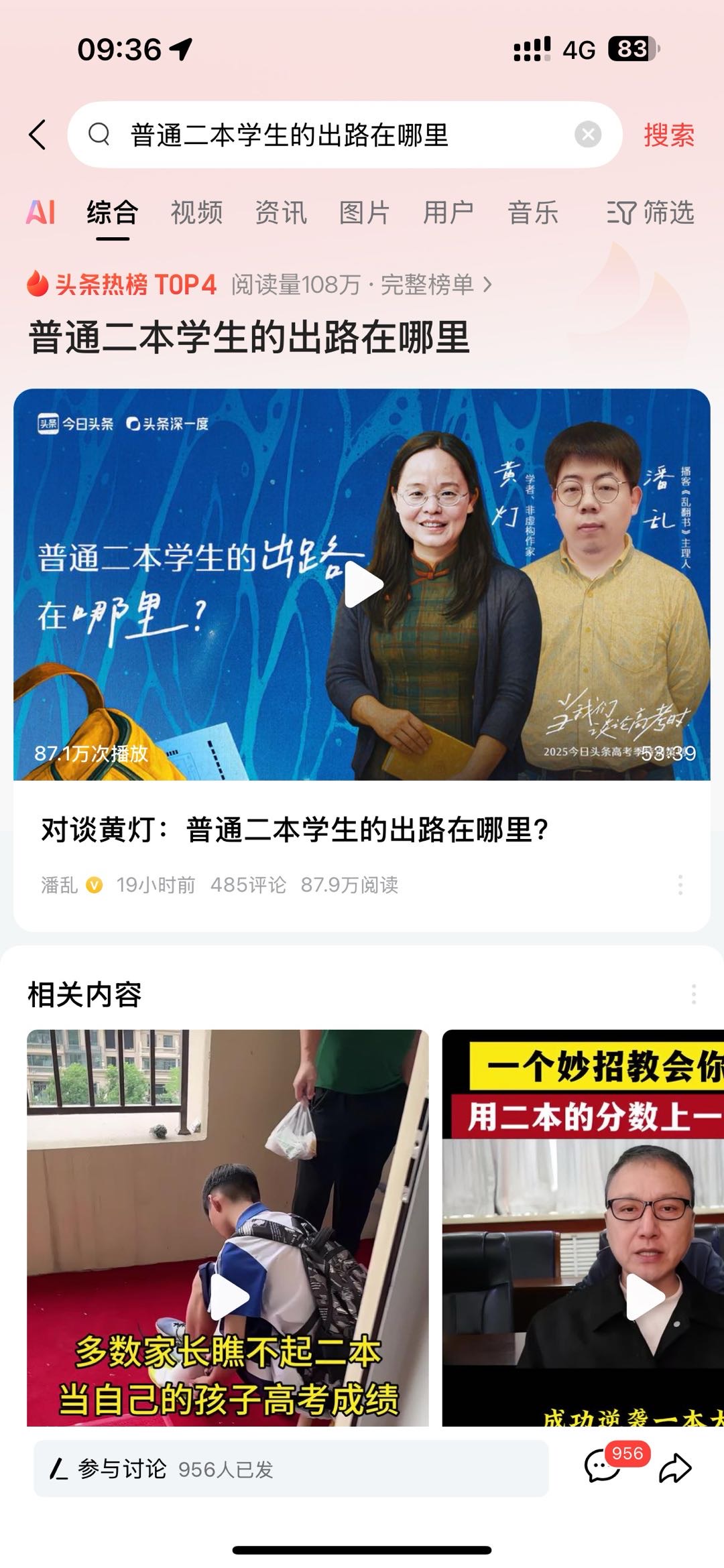Go back using the top-left arrow

tap(38, 135)
